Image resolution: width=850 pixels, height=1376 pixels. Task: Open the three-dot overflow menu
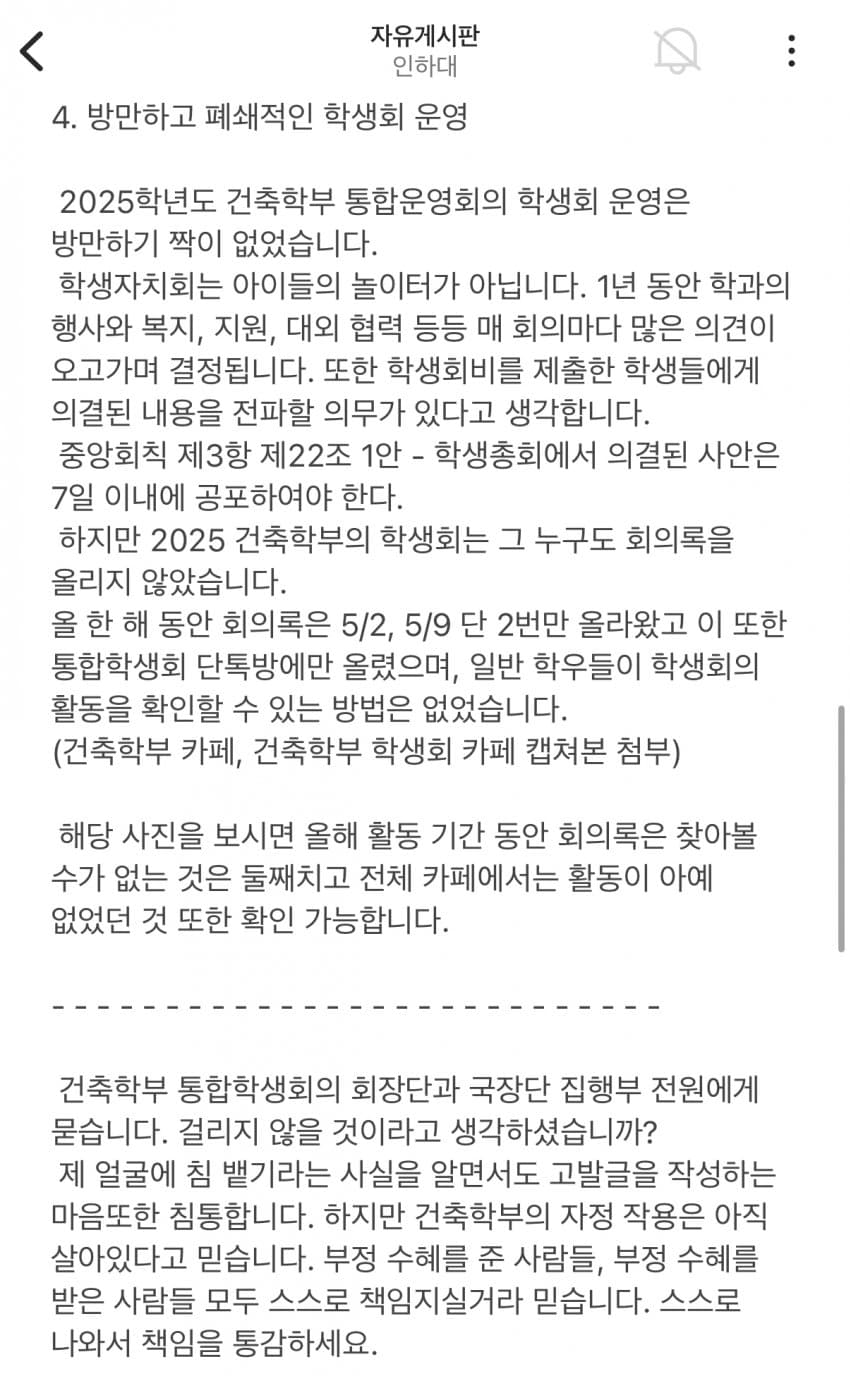[x=791, y=50]
